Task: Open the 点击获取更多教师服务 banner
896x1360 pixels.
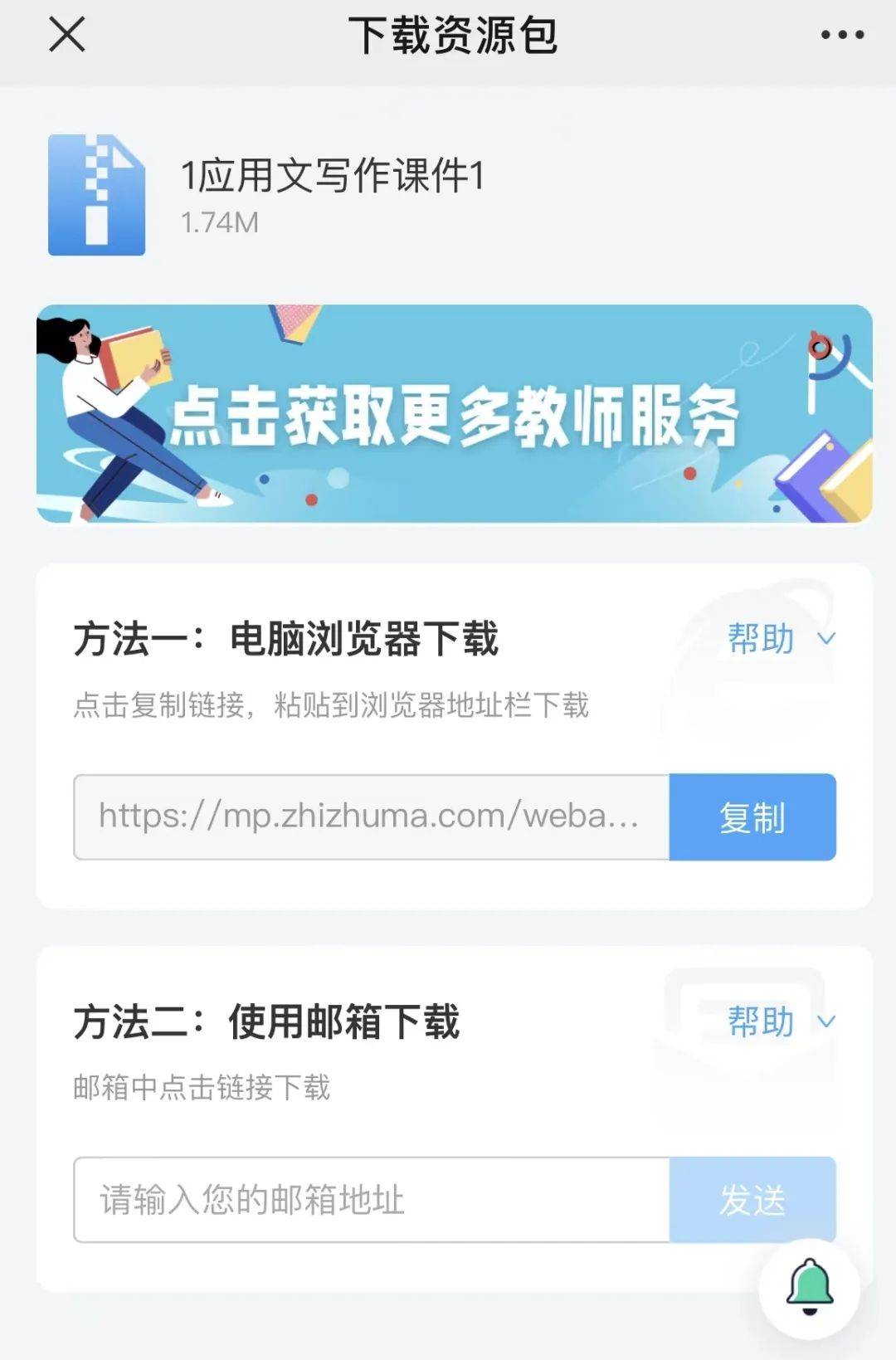Action: click(x=454, y=413)
